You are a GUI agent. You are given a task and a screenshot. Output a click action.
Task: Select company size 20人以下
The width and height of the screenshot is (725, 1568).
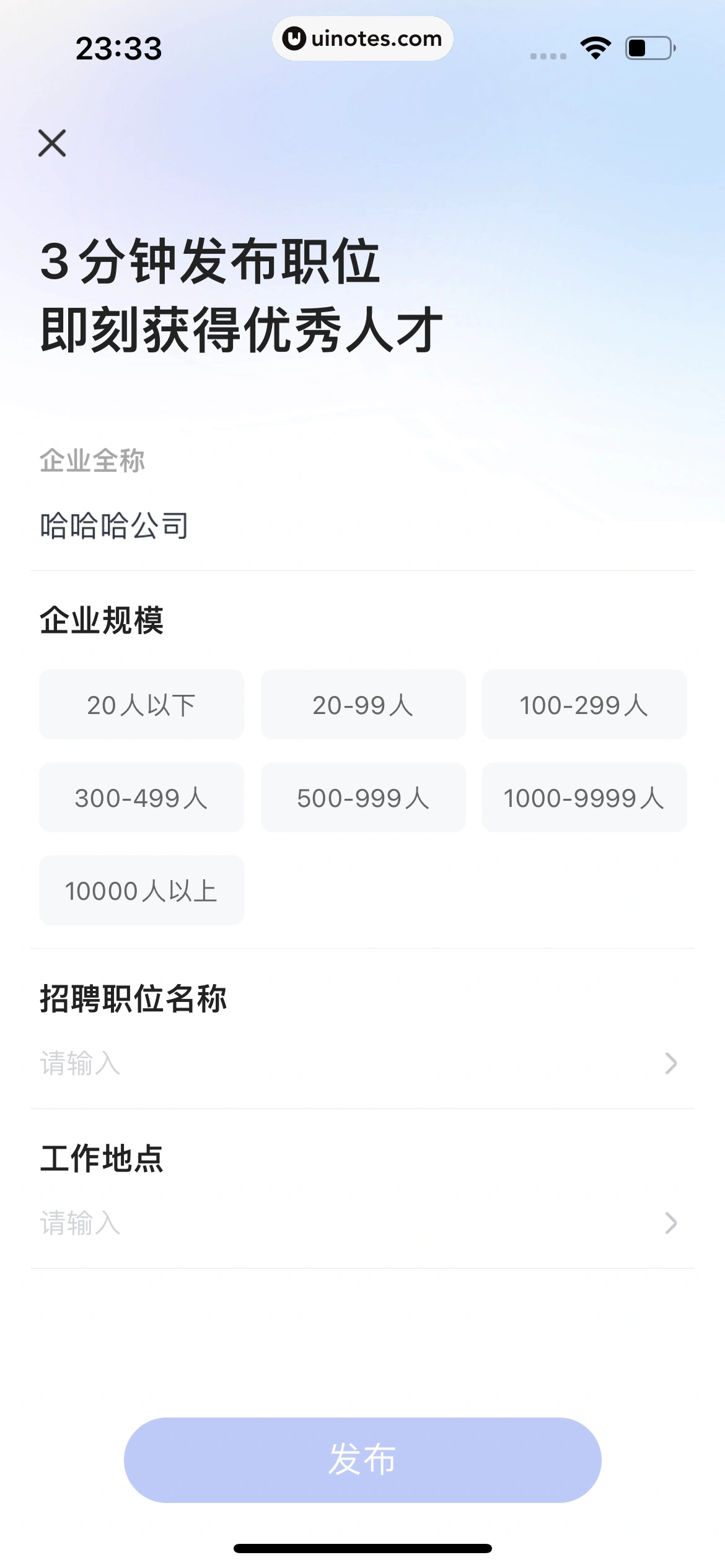coord(141,705)
